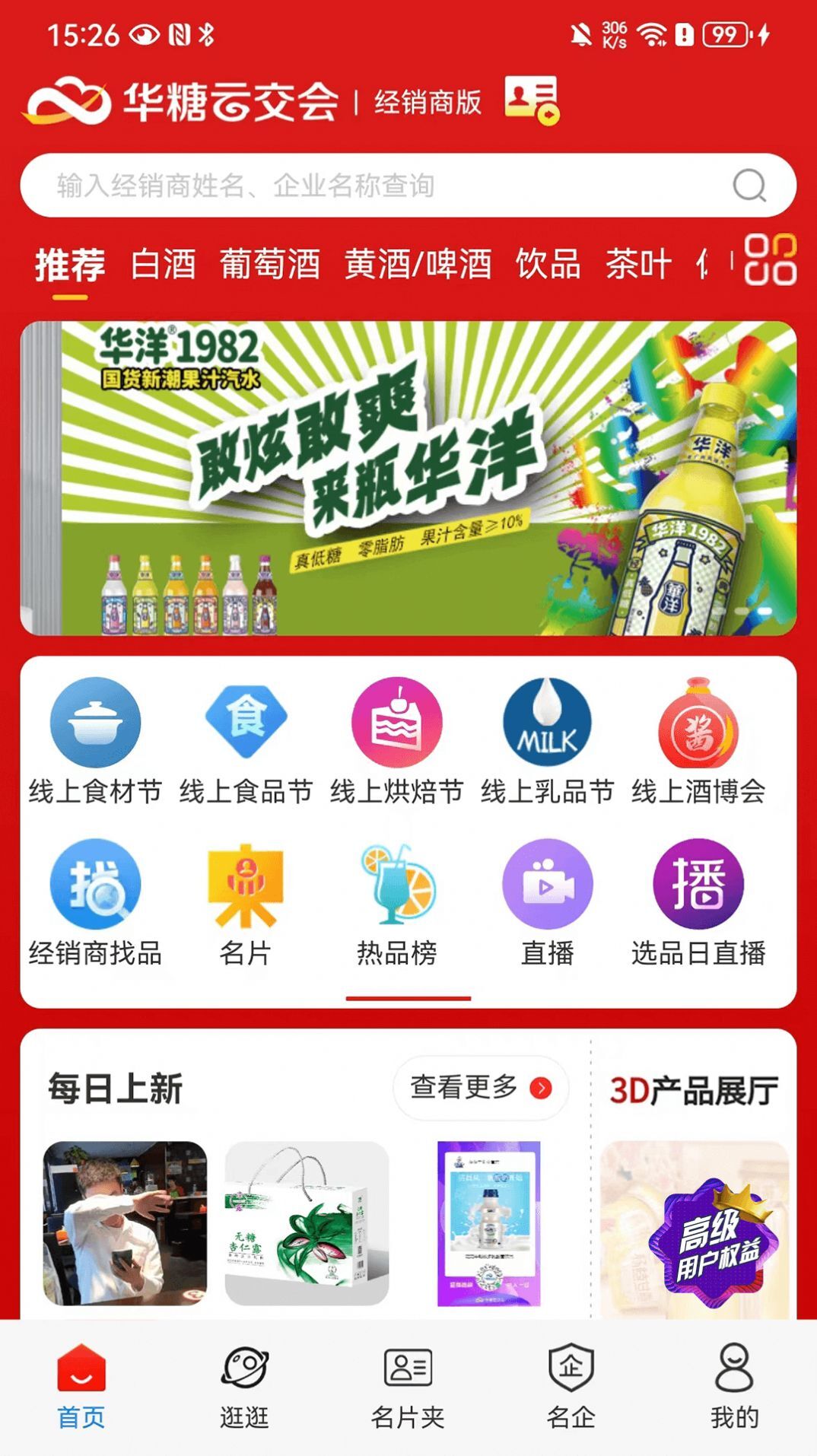Screen dimensions: 817x1456
Task: Open the 热品榜 hot products icon
Action: click(x=396, y=885)
